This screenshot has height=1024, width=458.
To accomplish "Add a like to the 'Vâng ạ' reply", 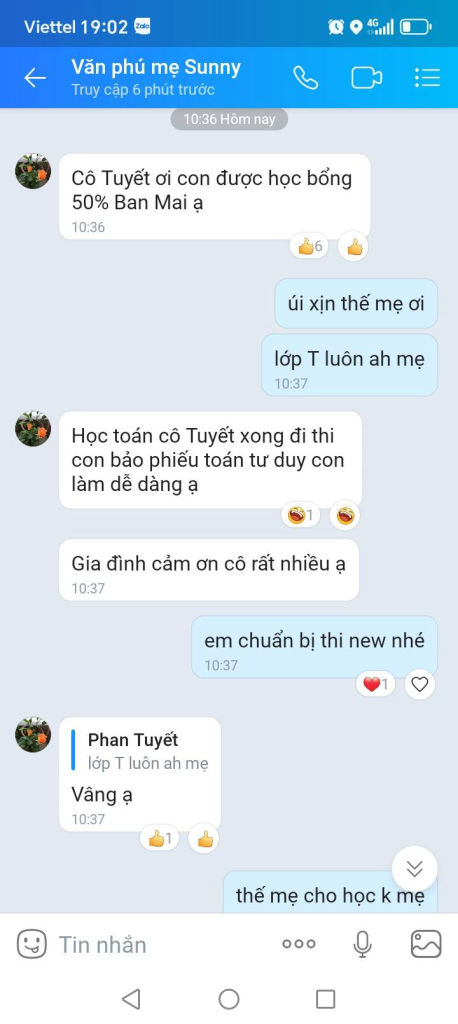I will point(204,839).
